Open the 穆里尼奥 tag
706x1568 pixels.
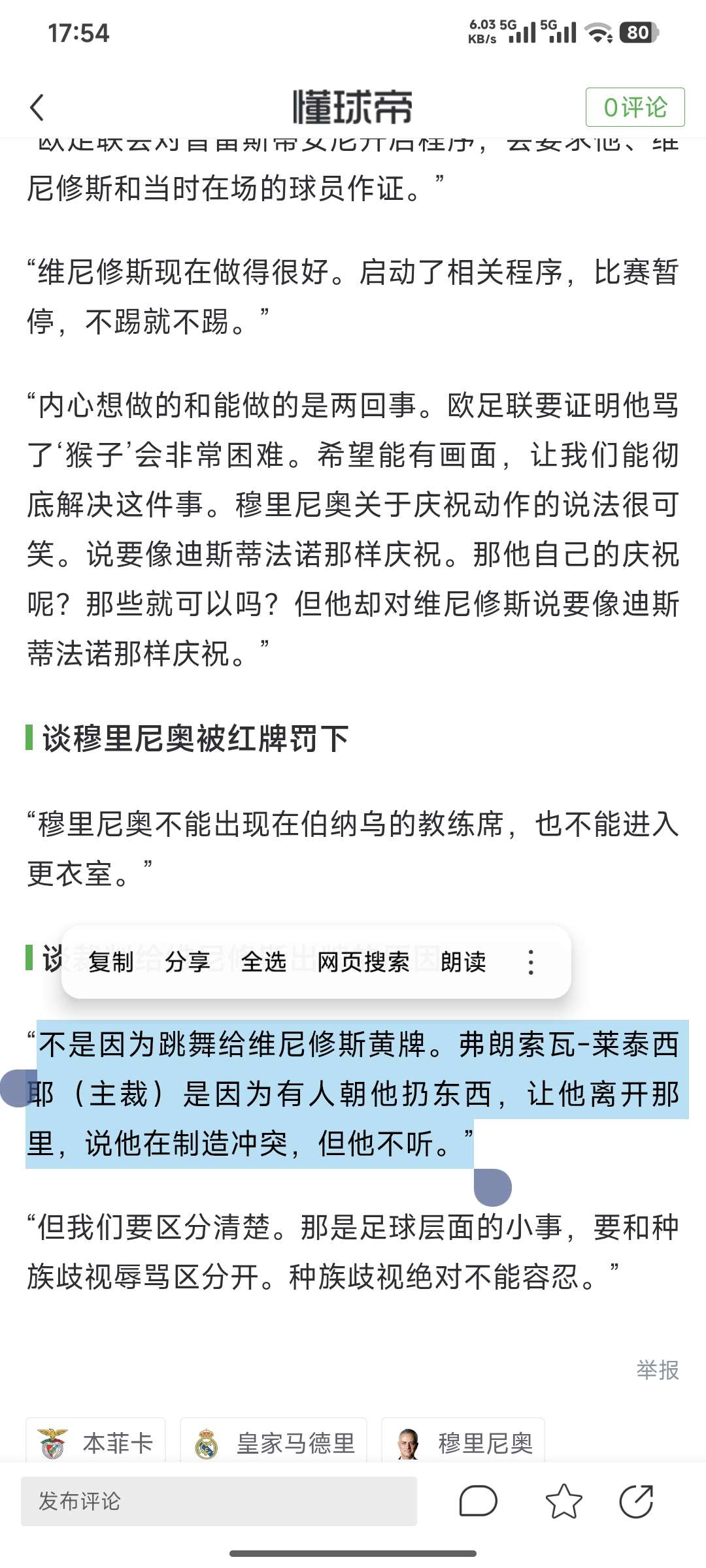(x=463, y=1444)
